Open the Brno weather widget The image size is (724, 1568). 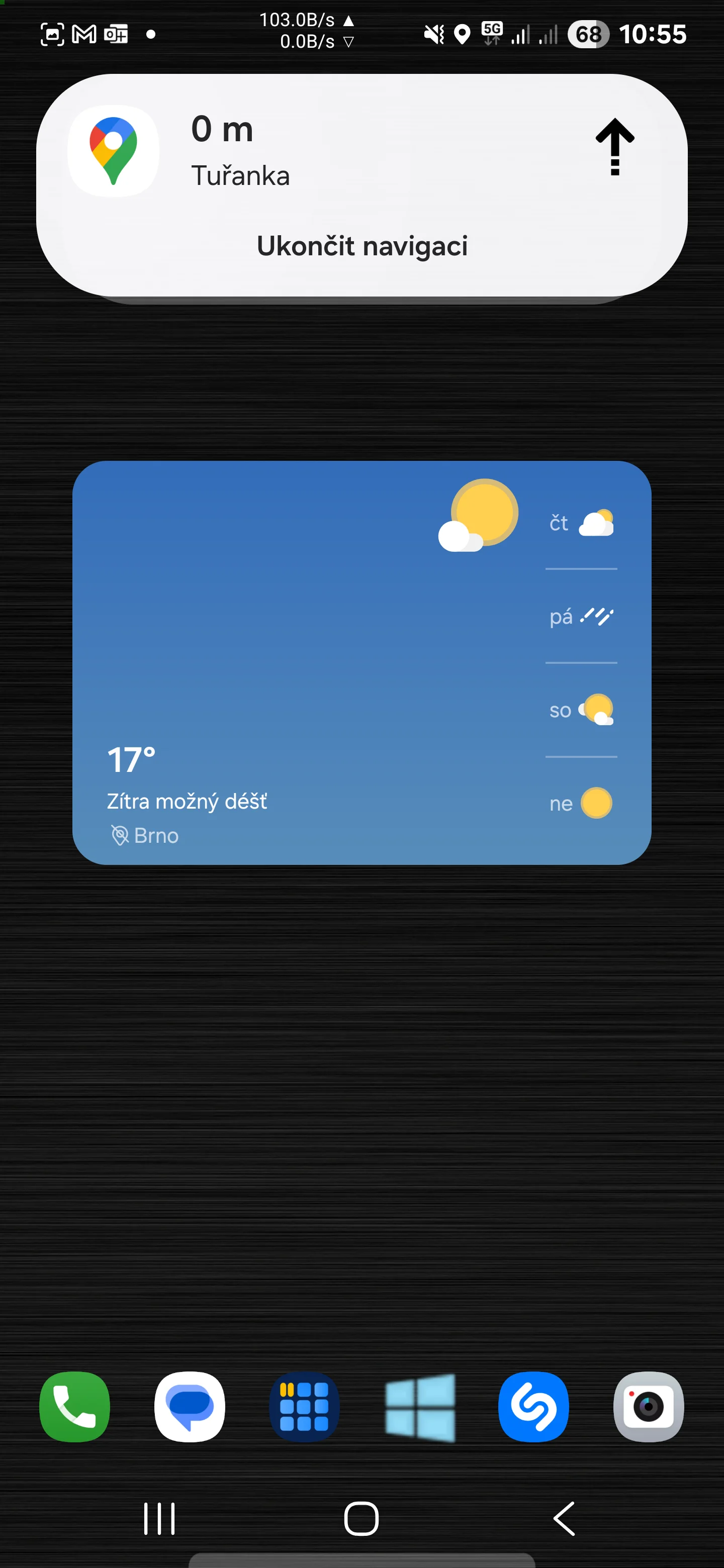pyautogui.click(x=361, y=662)
